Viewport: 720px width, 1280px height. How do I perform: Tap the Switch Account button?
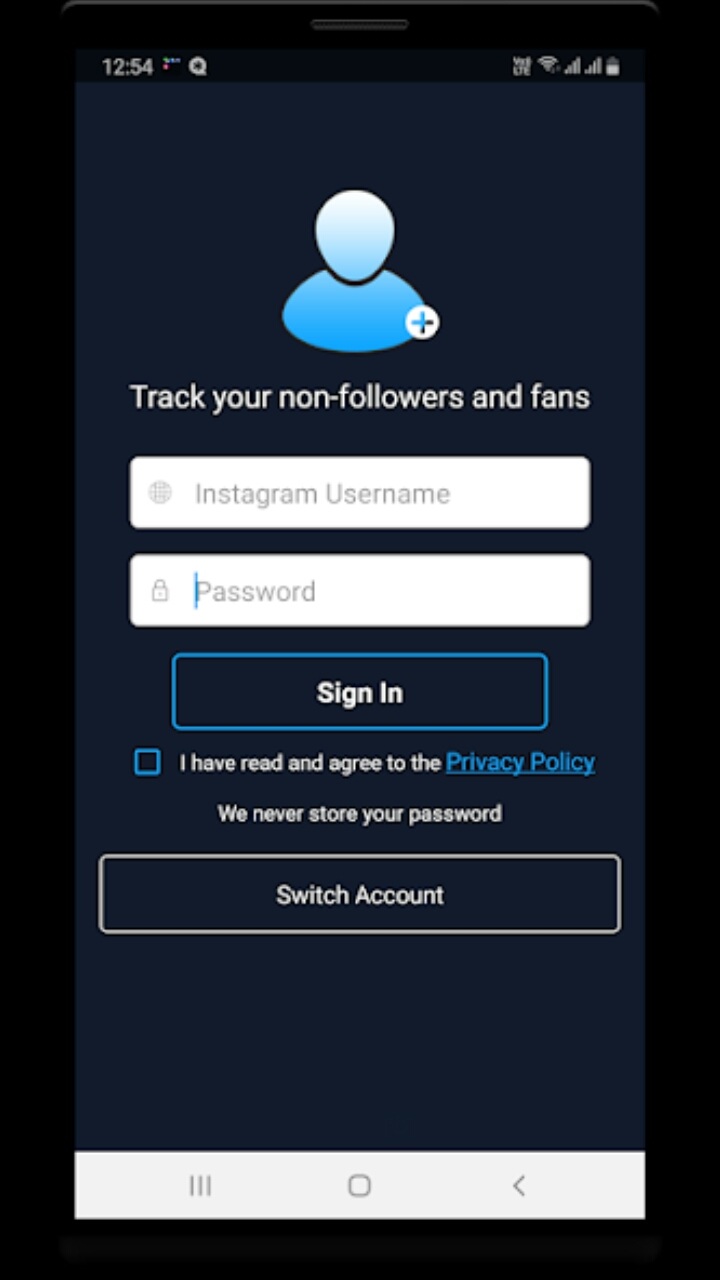pyautogui.click(x=360, y=894)
